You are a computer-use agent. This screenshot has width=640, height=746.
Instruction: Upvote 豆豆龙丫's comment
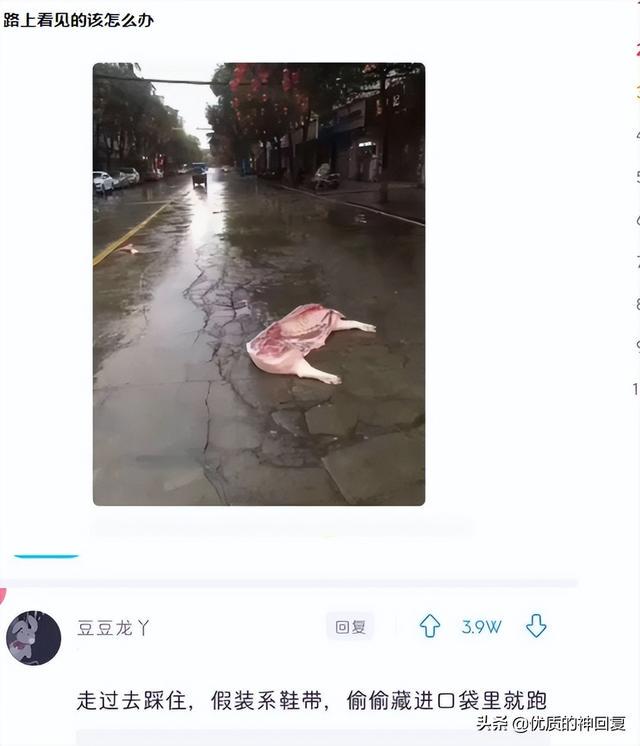[x=430, y=627]
